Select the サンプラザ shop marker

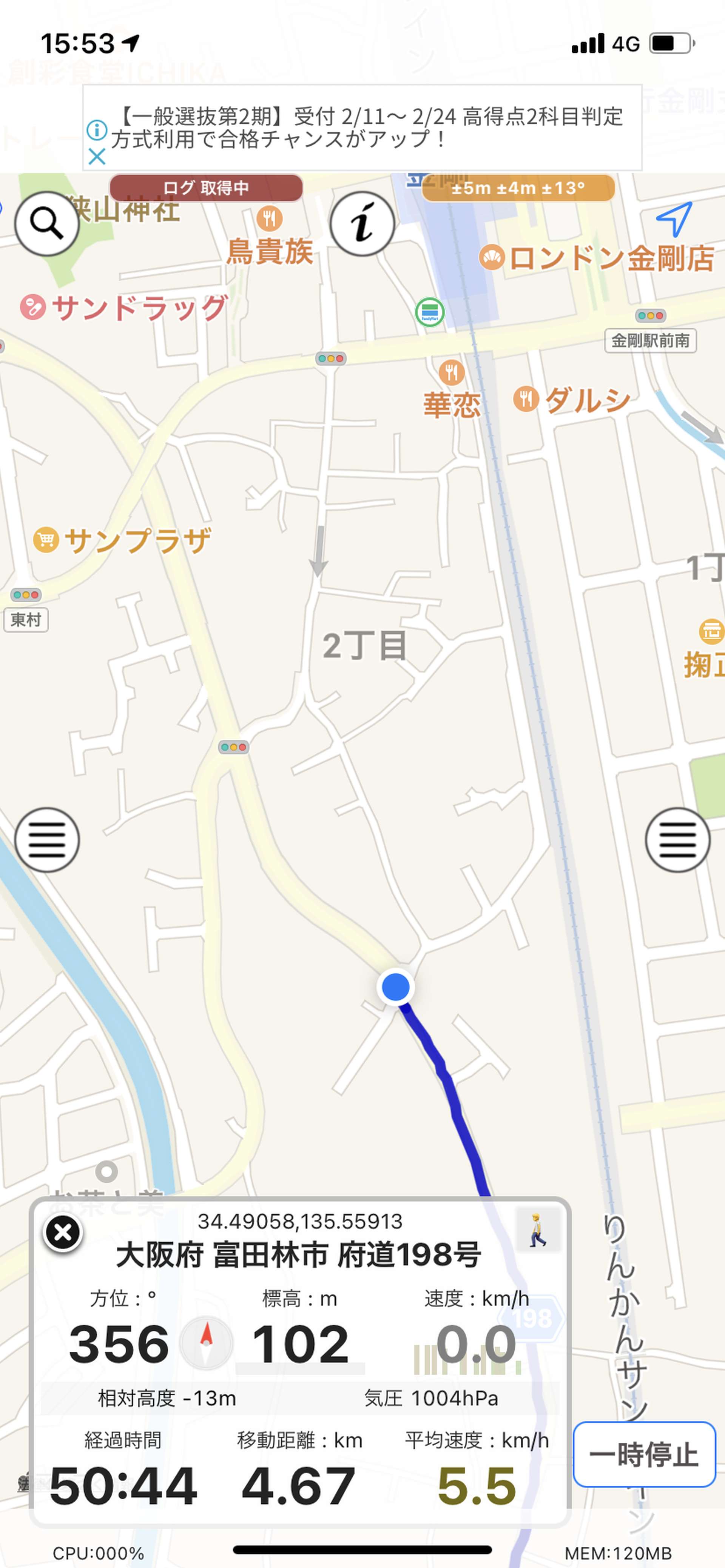46,539
